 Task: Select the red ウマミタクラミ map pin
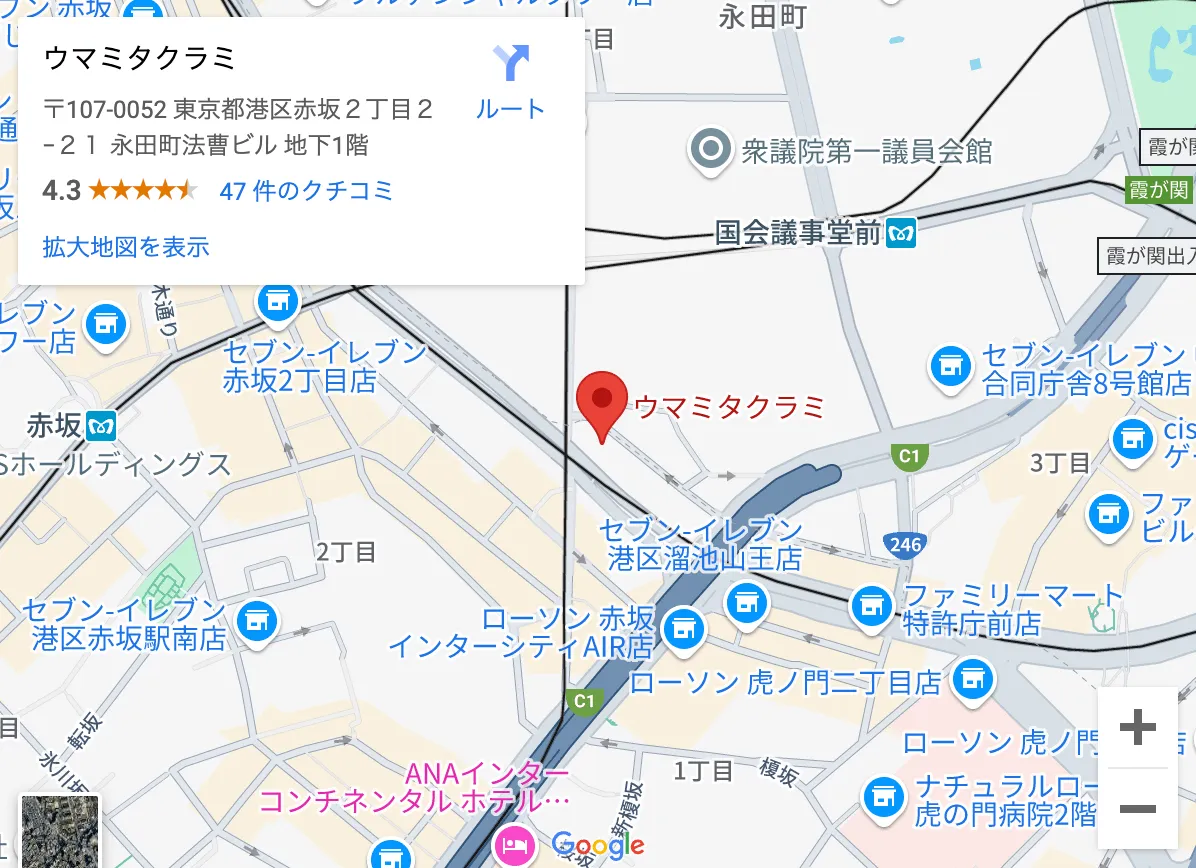point(602,402)
